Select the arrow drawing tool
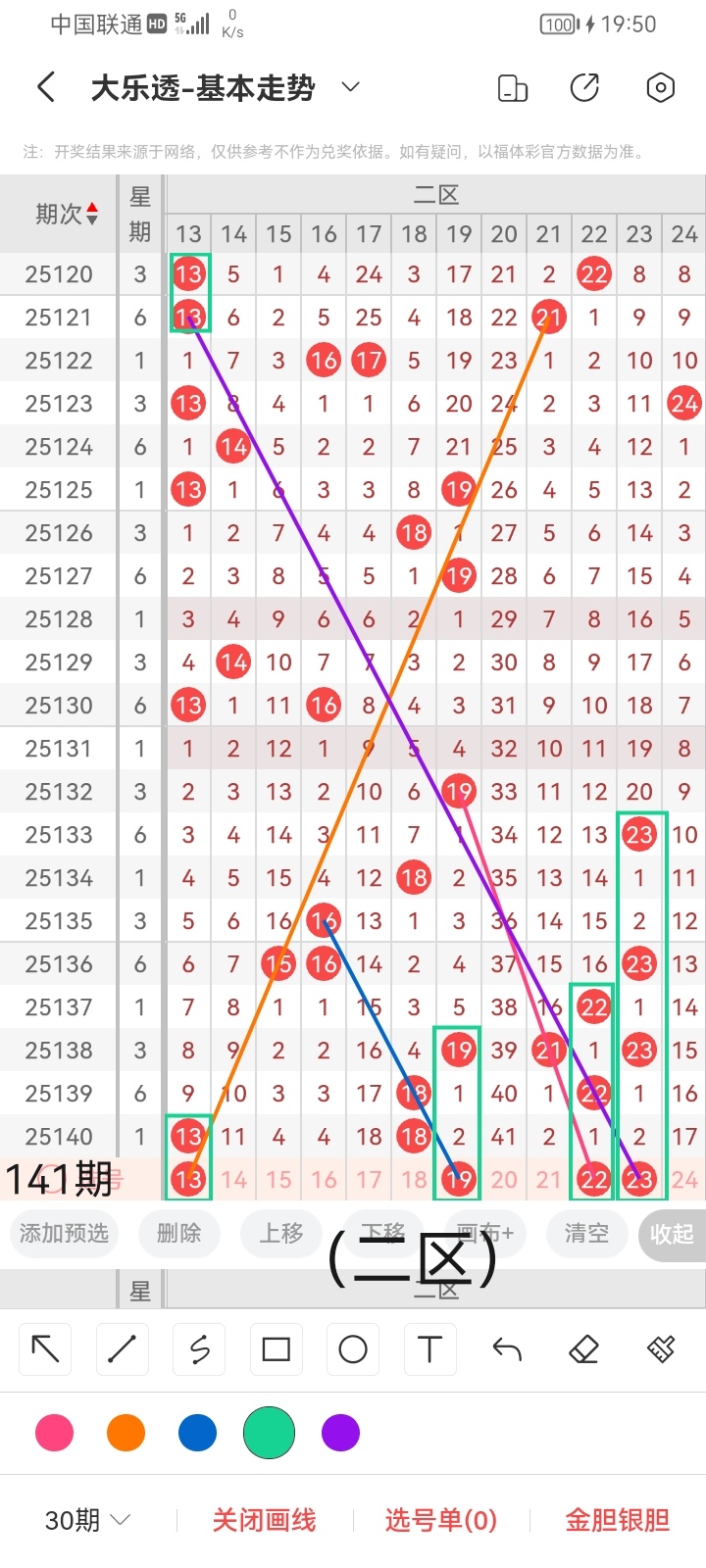 pos(46,1349)
